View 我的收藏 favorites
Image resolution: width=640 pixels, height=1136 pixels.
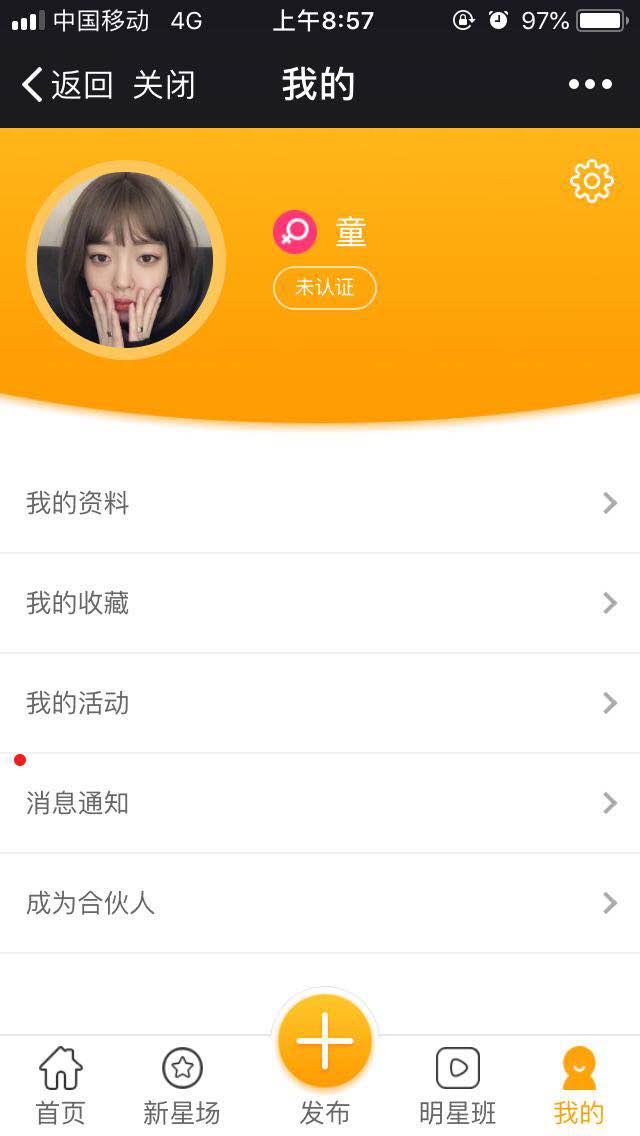click(320, 603)
